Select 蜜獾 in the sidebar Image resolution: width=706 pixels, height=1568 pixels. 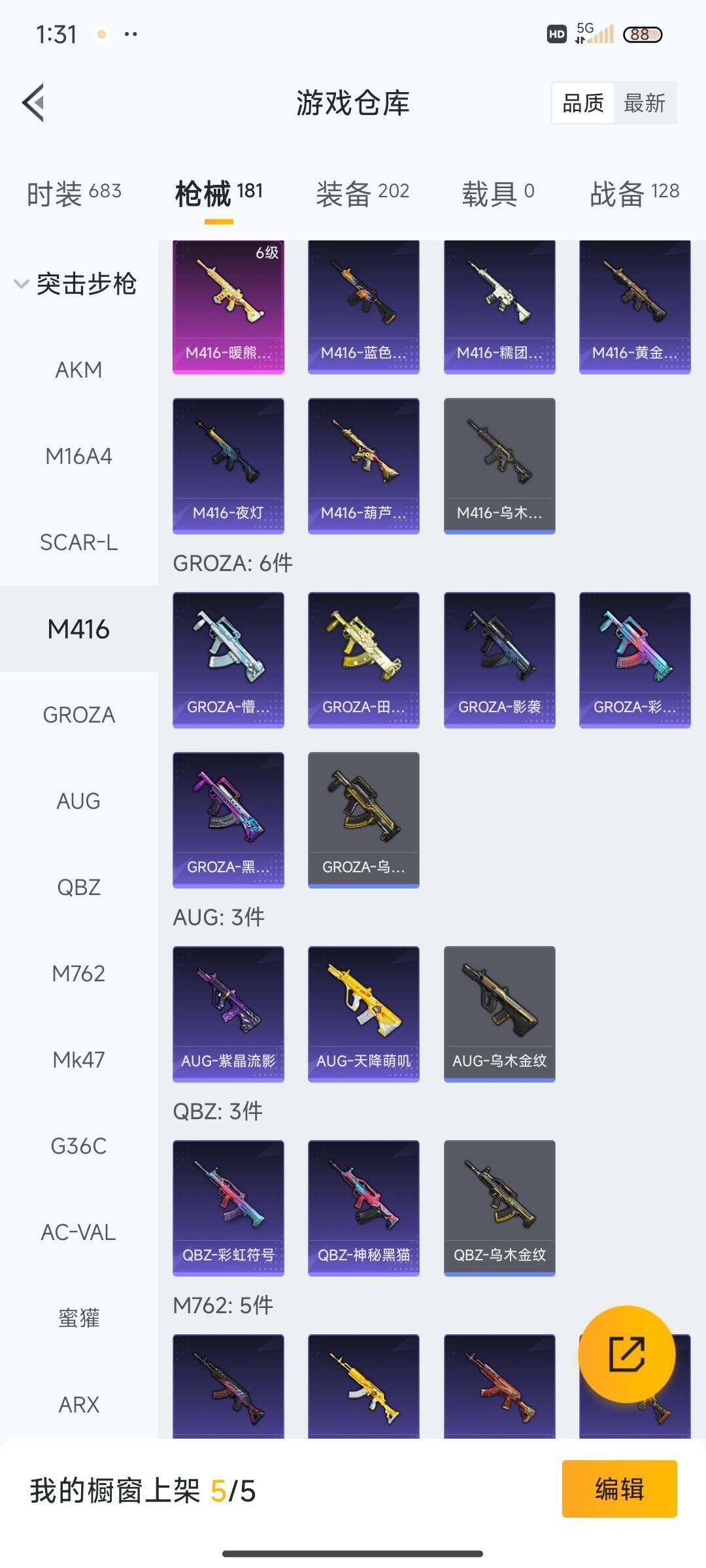point(78,1318)
